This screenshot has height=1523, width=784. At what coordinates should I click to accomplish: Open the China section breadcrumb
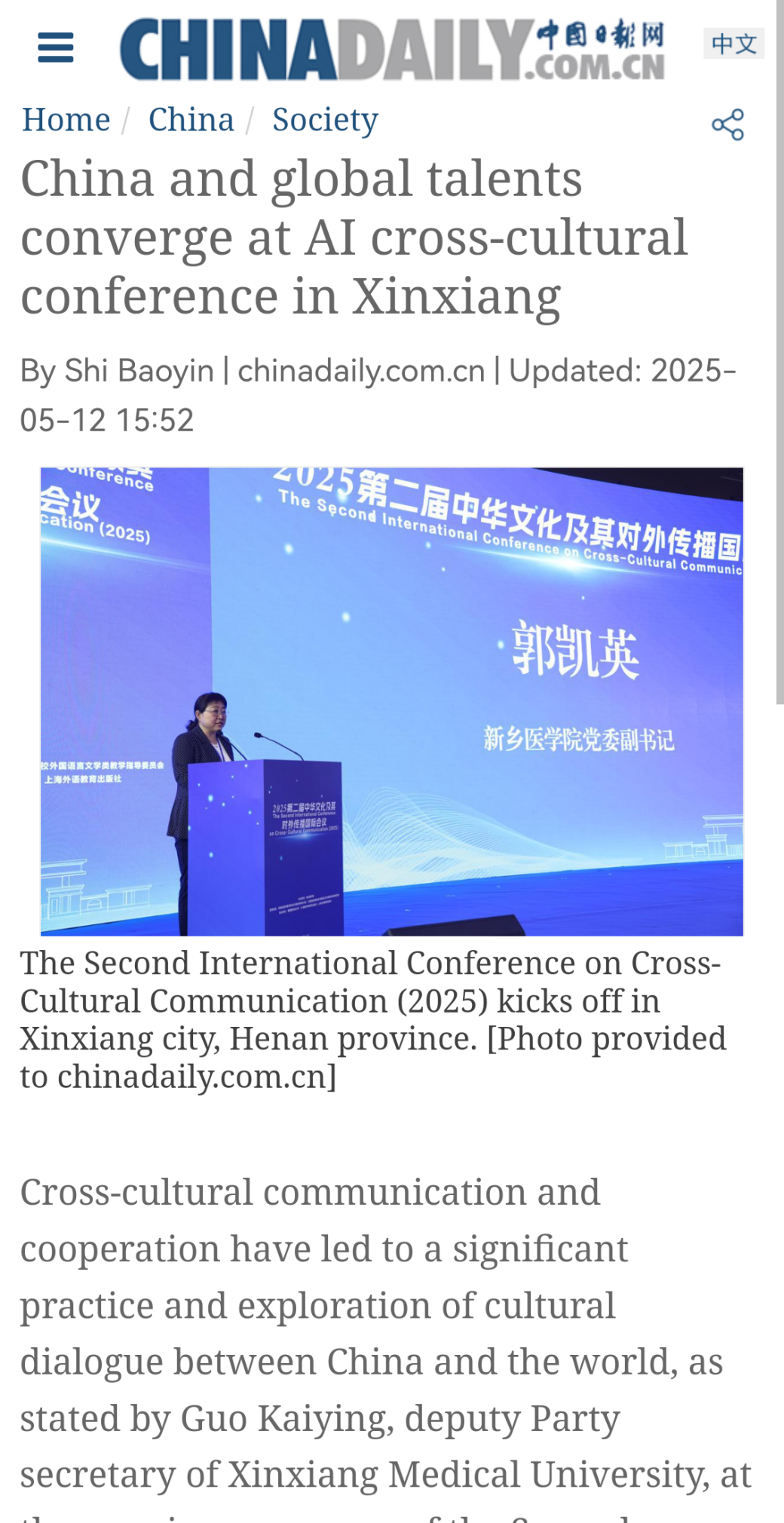(x=191, y=120)
